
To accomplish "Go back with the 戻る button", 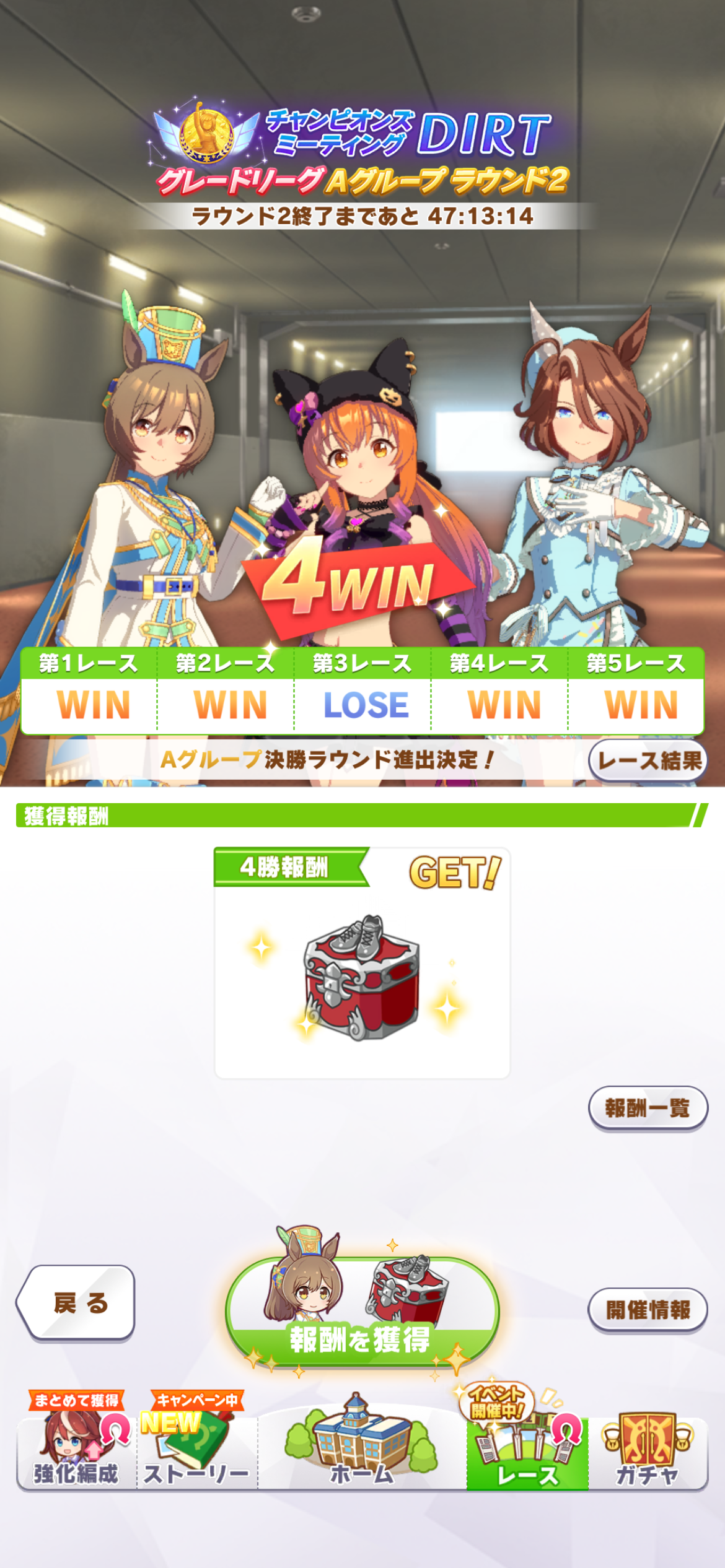I will pos(77,1302).
